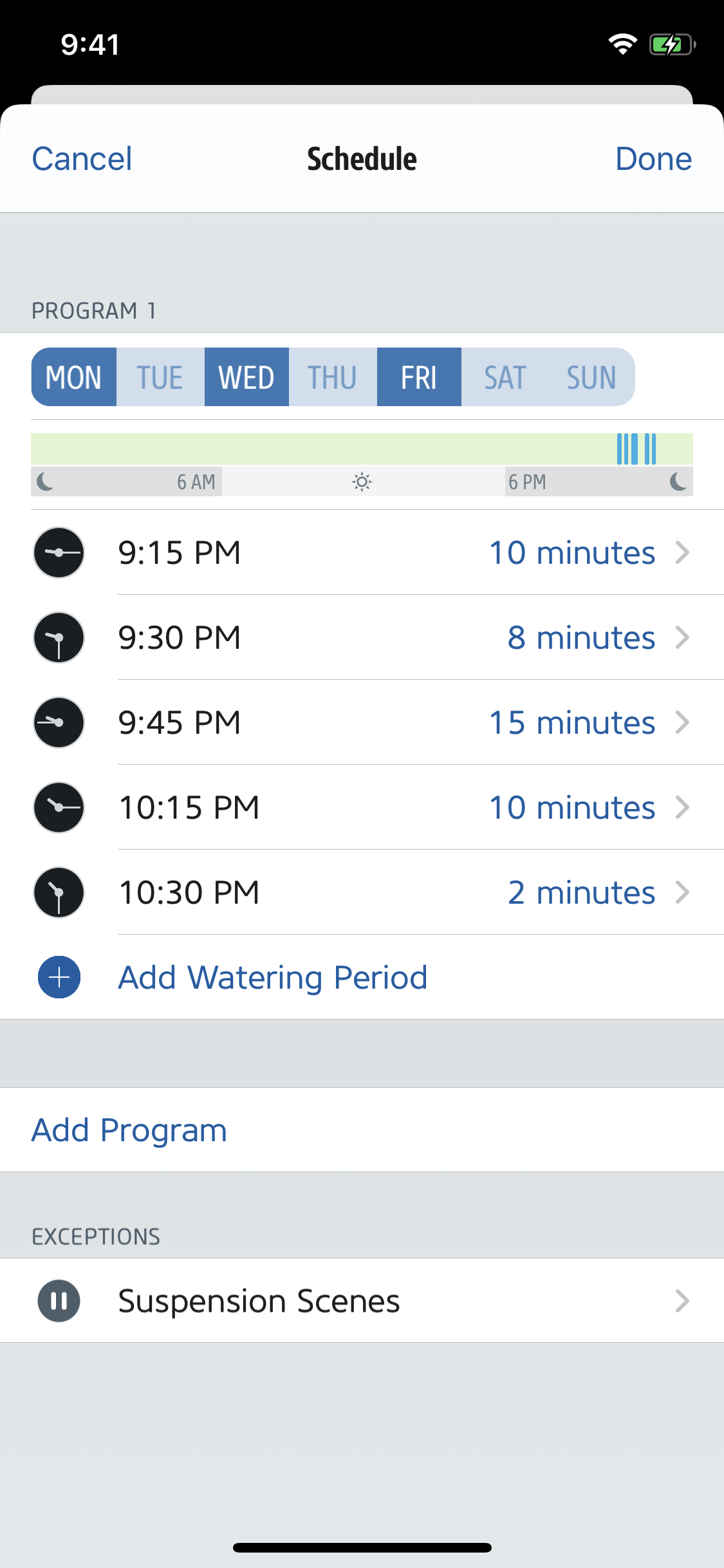The image size is (724, 1568).
Task: Deselect FRI in day selector
Action: click(x=419, y=377)
